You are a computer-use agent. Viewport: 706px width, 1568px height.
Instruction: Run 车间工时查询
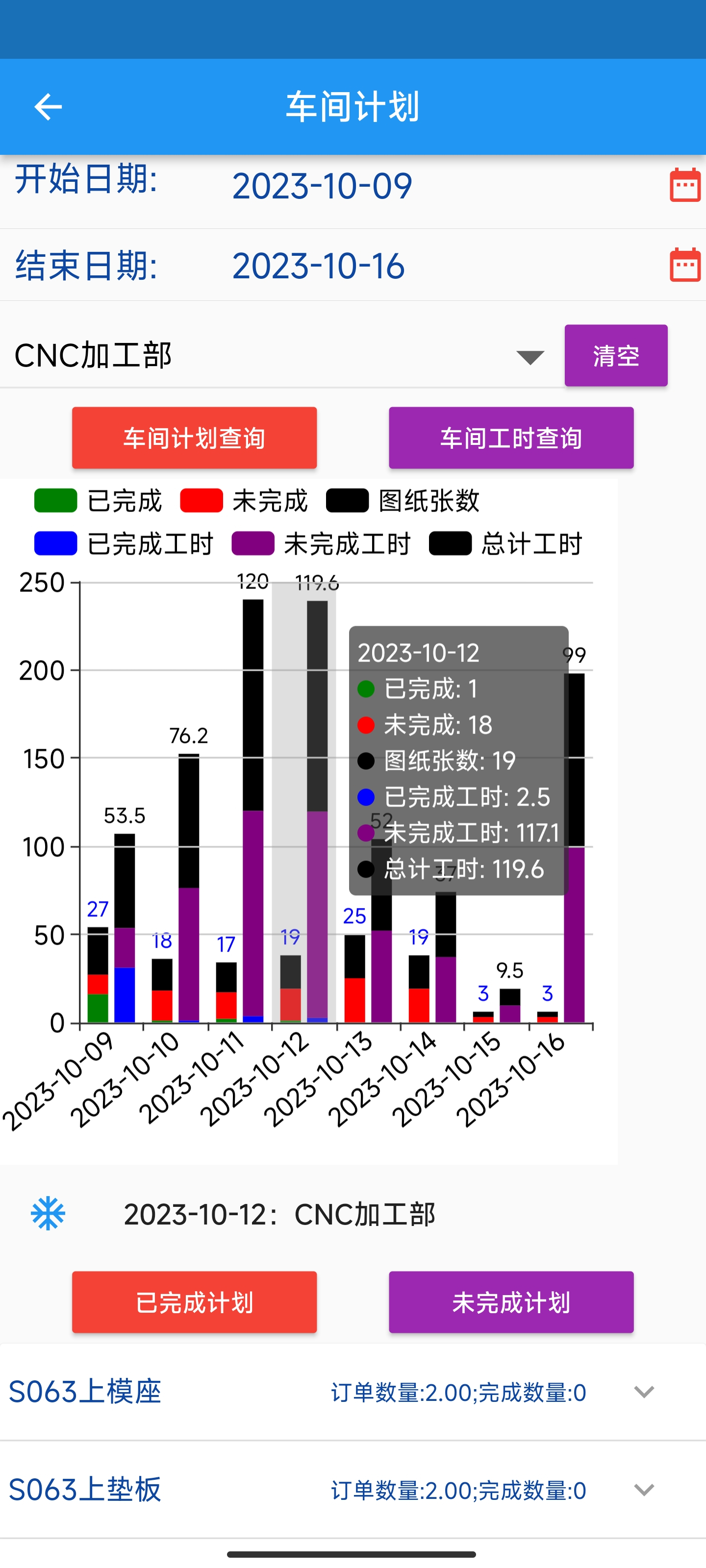511,438
